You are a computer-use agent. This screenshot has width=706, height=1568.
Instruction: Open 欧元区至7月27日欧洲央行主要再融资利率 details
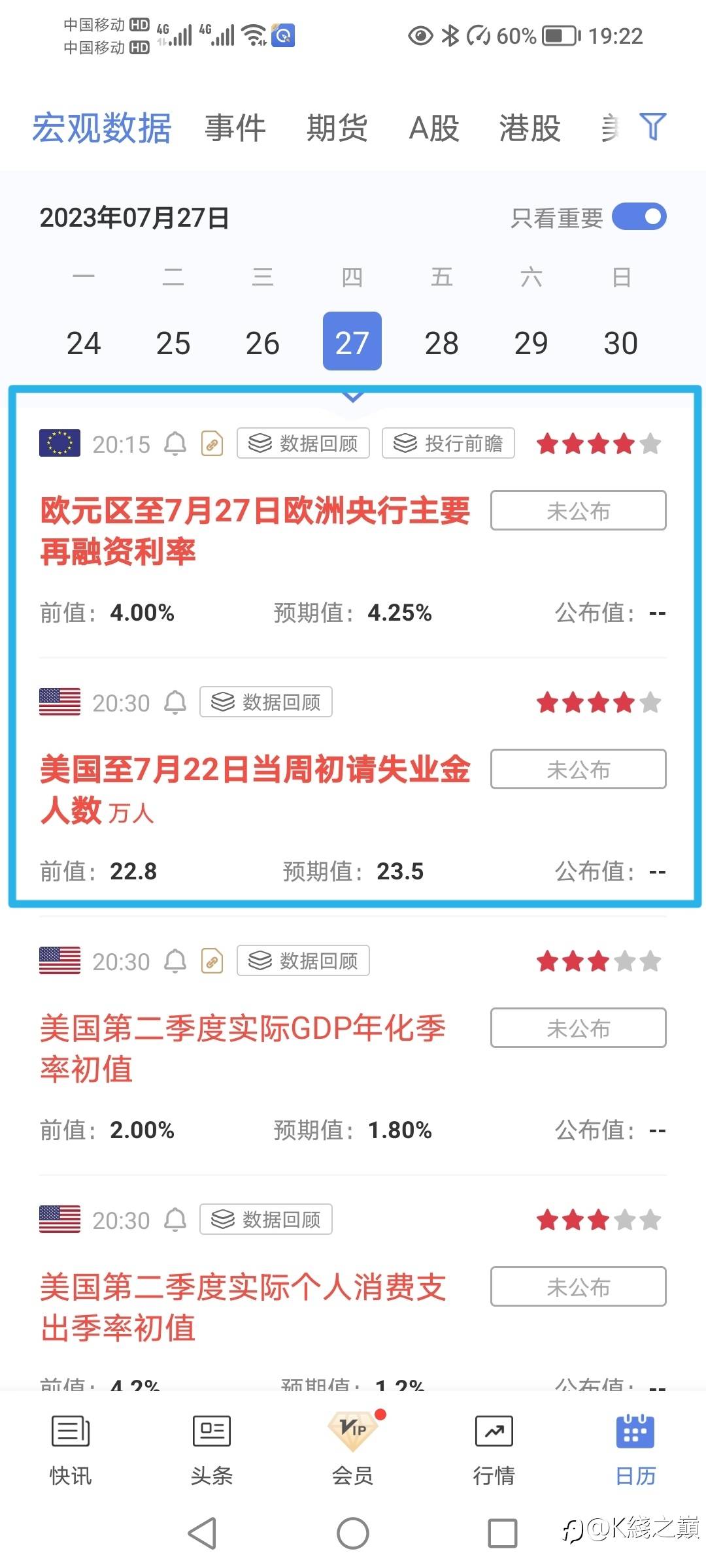click(x=255, y=531)
